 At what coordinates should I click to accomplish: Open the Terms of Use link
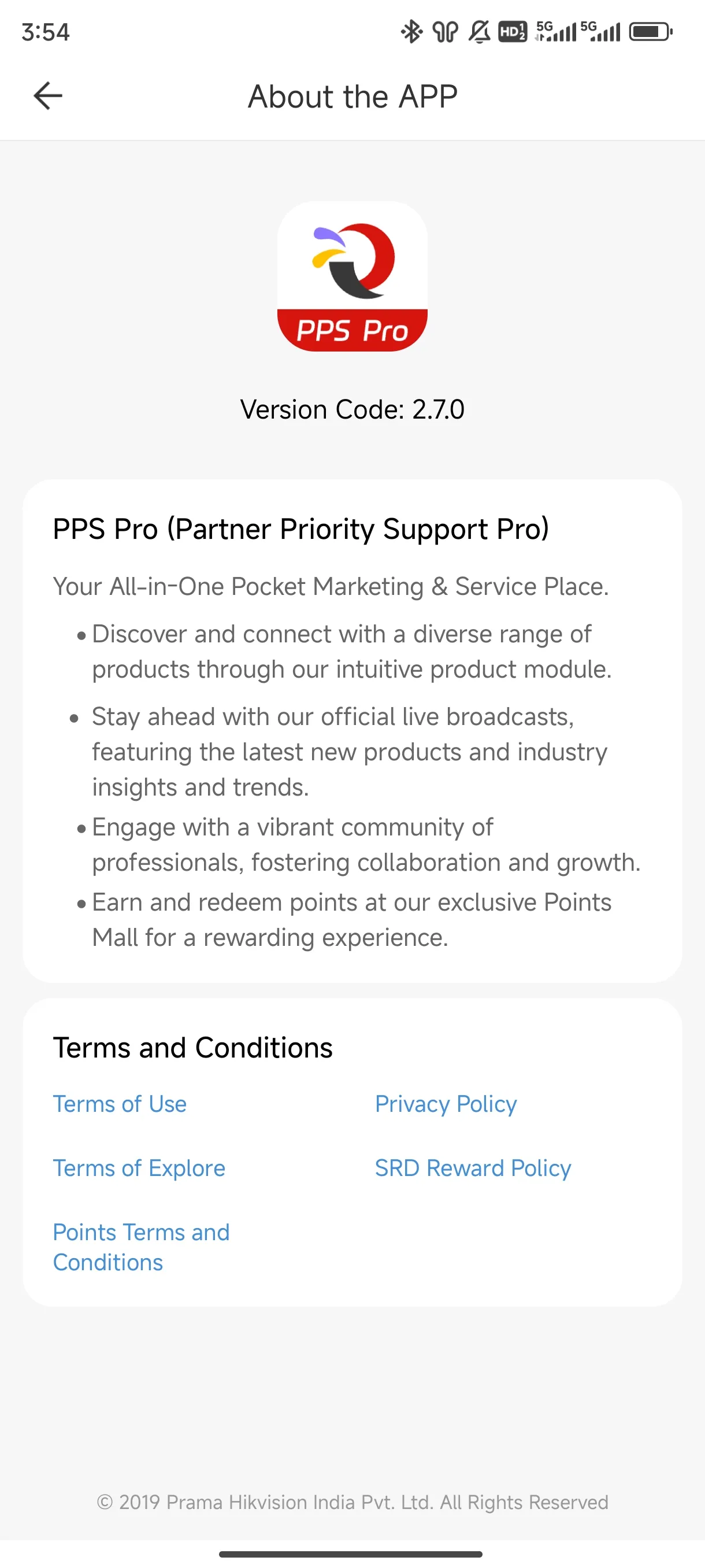[120, 1104]
